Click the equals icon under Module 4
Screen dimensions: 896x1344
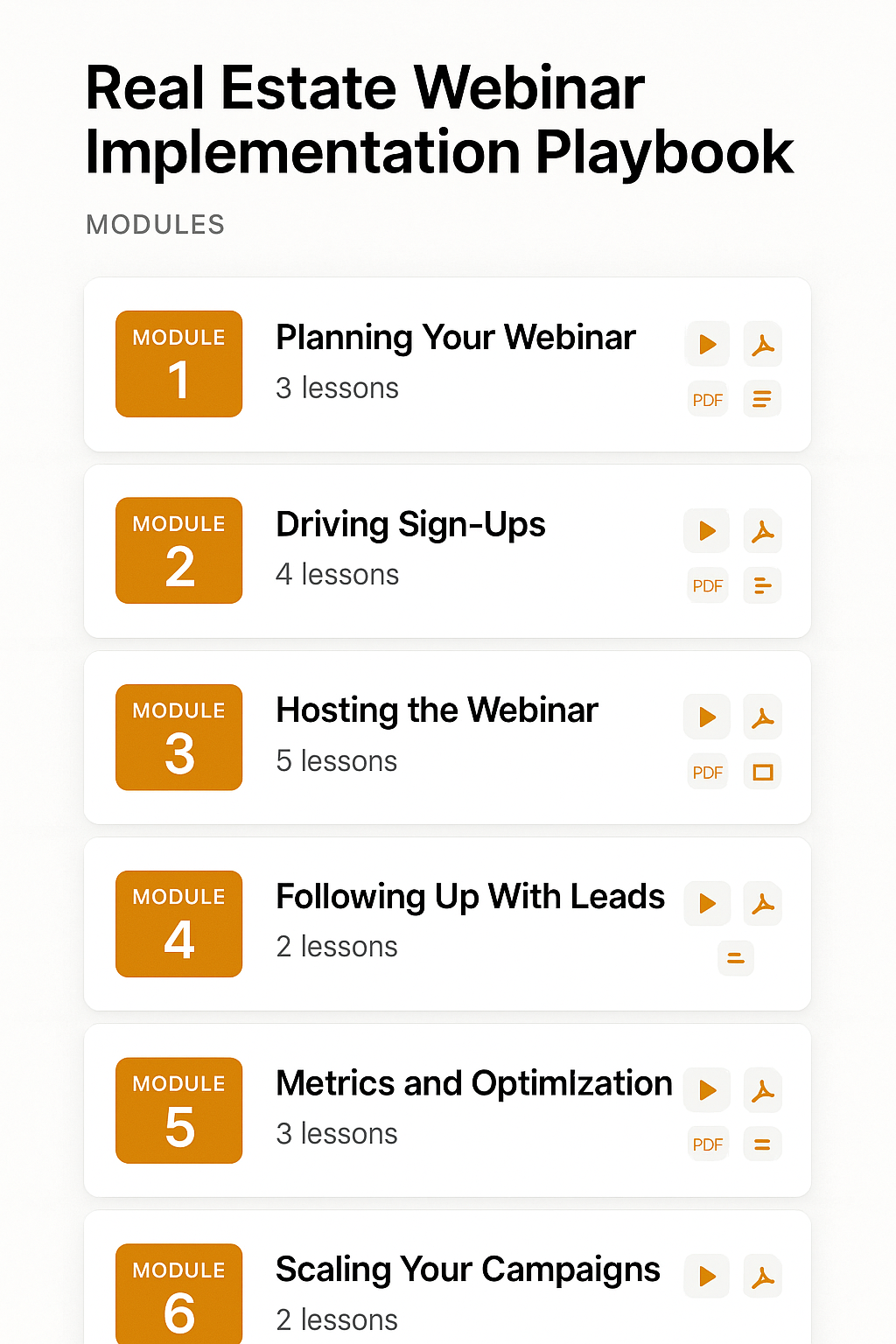pos(736,958)
